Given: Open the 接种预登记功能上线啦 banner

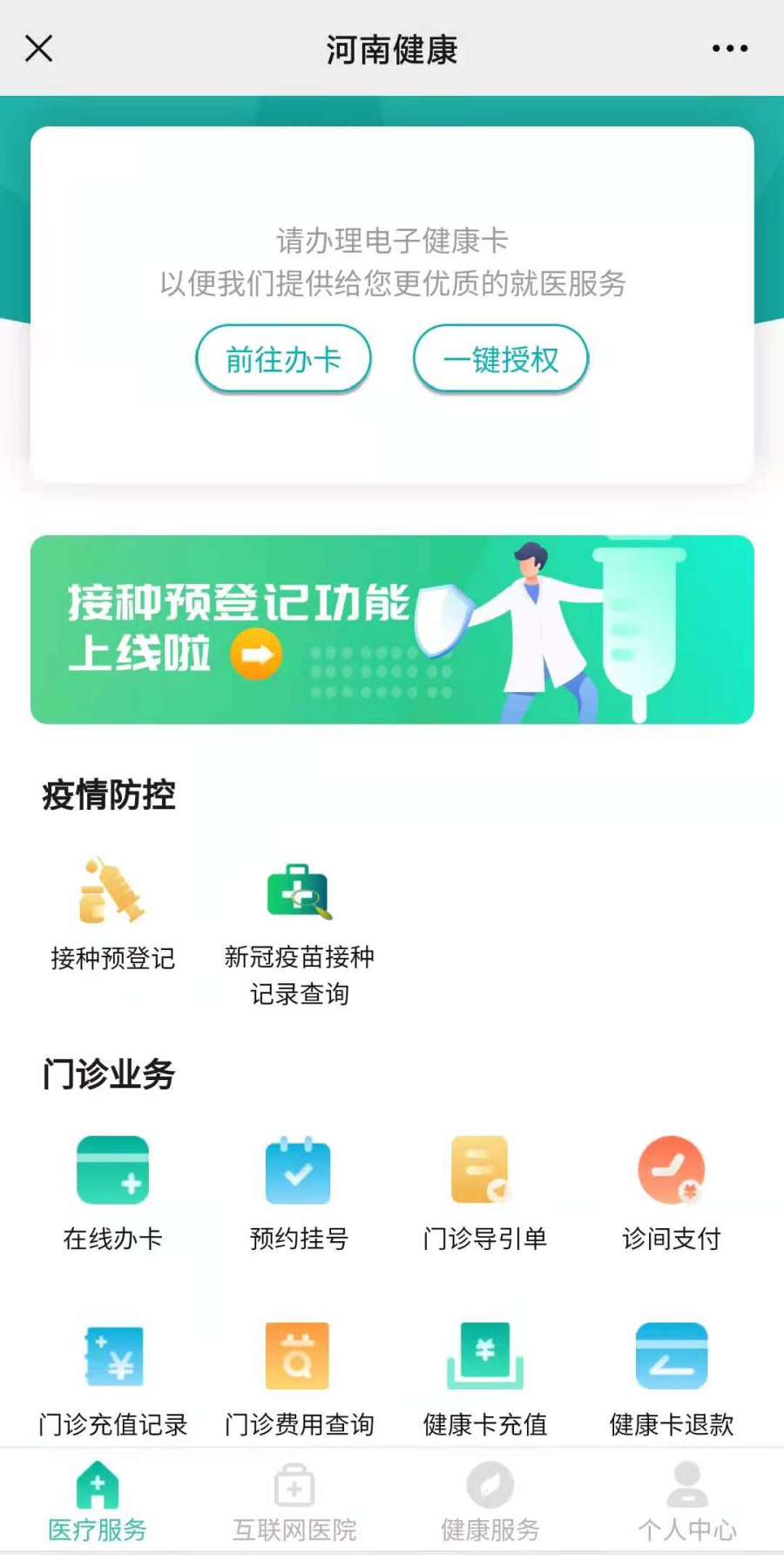Looking at the screenshot, I should pos(392,629).
